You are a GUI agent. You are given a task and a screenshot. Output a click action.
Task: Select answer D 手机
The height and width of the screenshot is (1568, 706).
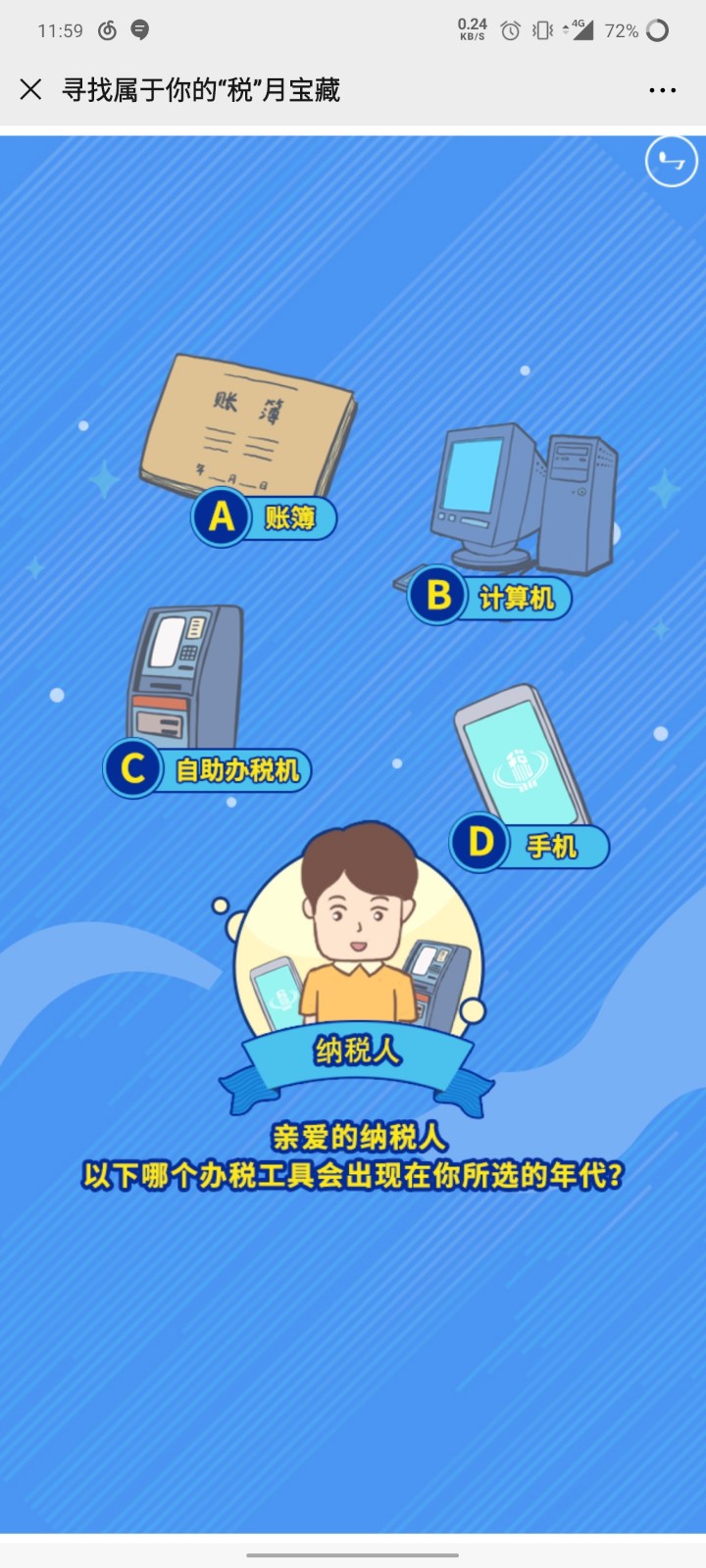coord(529,844)
